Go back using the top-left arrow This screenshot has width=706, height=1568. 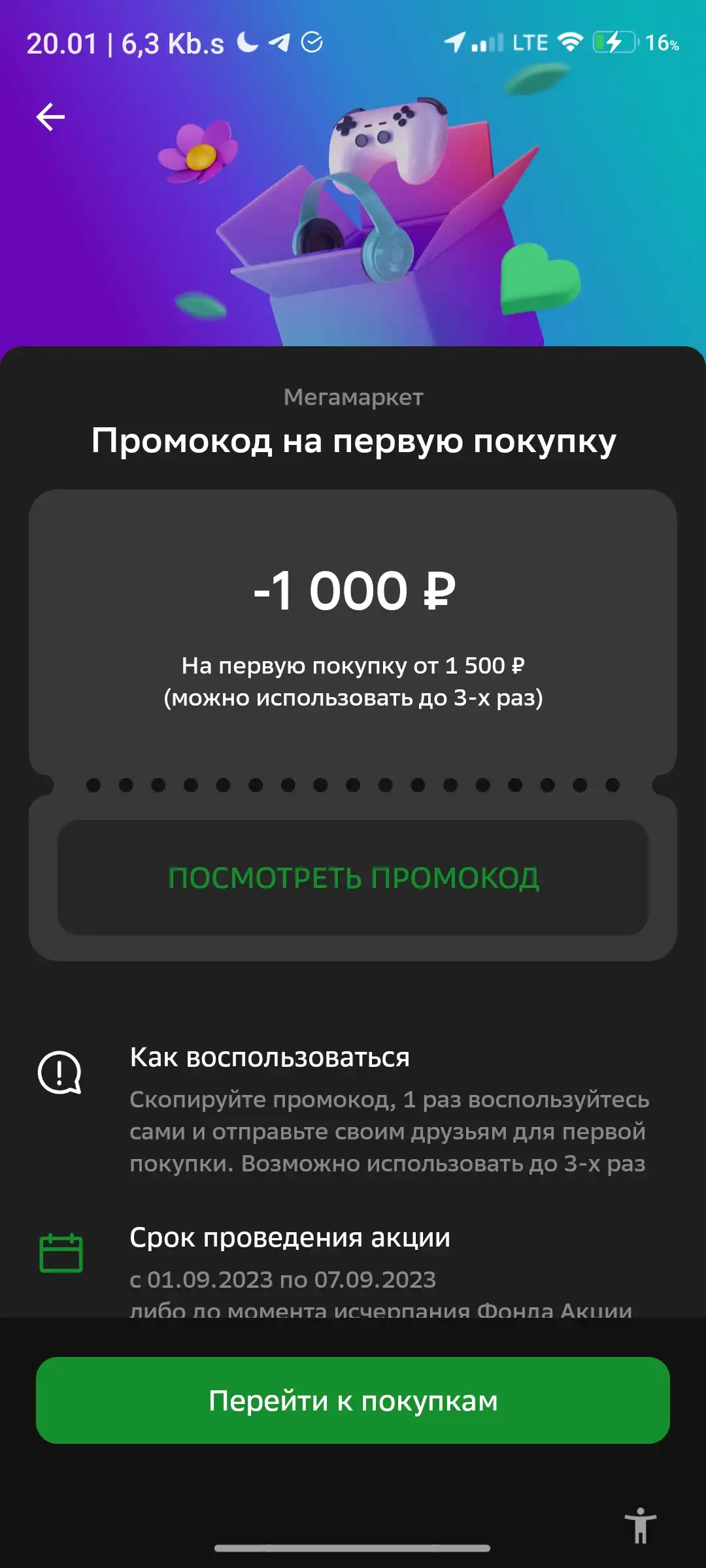click(x=50, y=118)
